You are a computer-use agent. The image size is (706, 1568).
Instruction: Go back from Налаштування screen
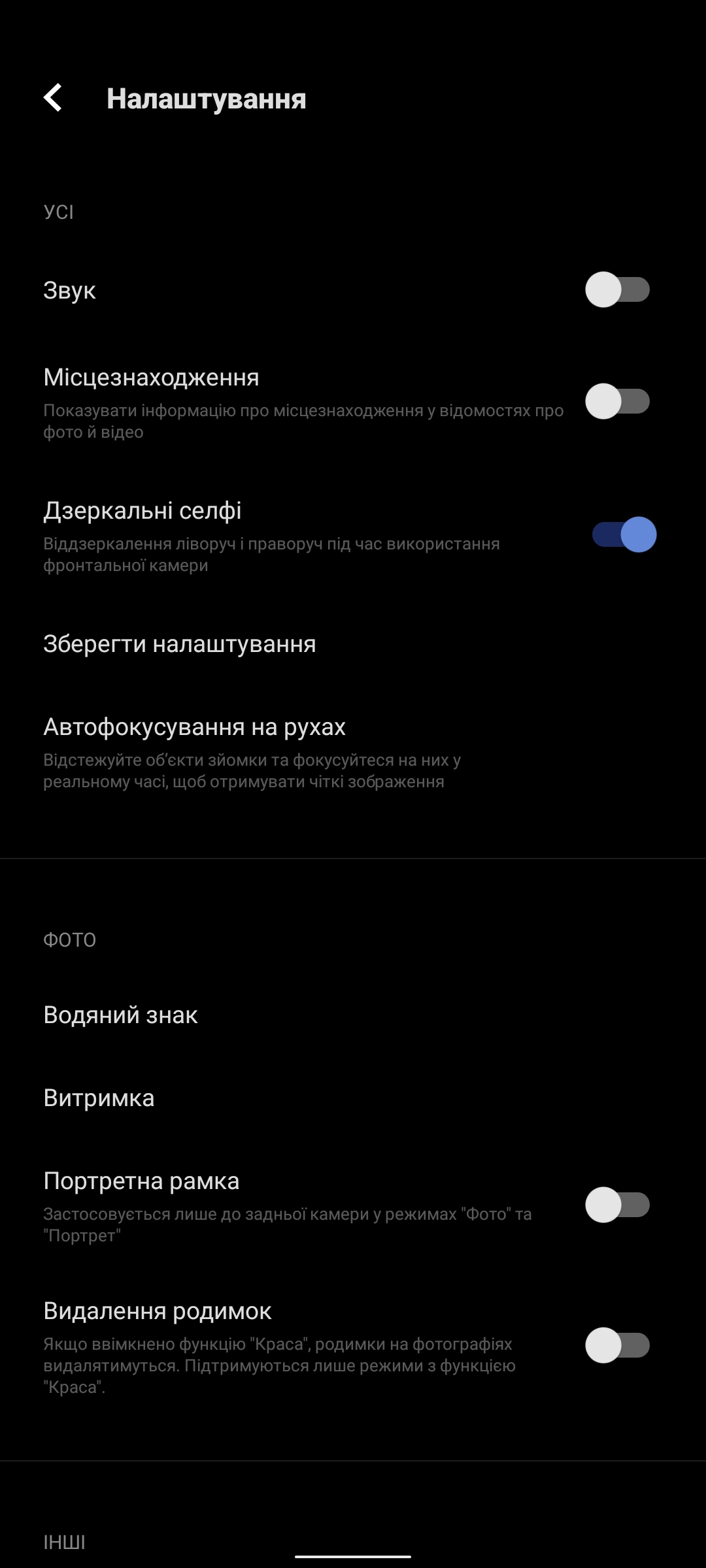(52, 98)
